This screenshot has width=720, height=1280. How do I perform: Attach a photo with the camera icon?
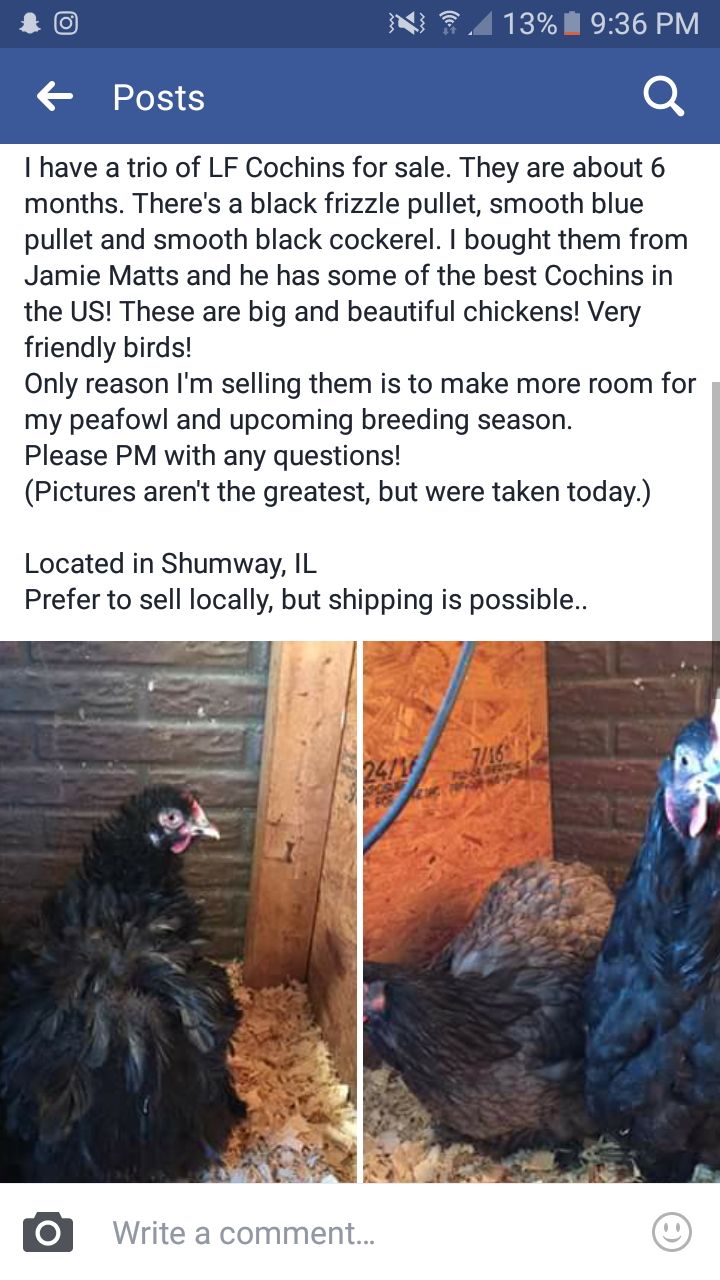pyautogui.click(x=48, y=1233)
